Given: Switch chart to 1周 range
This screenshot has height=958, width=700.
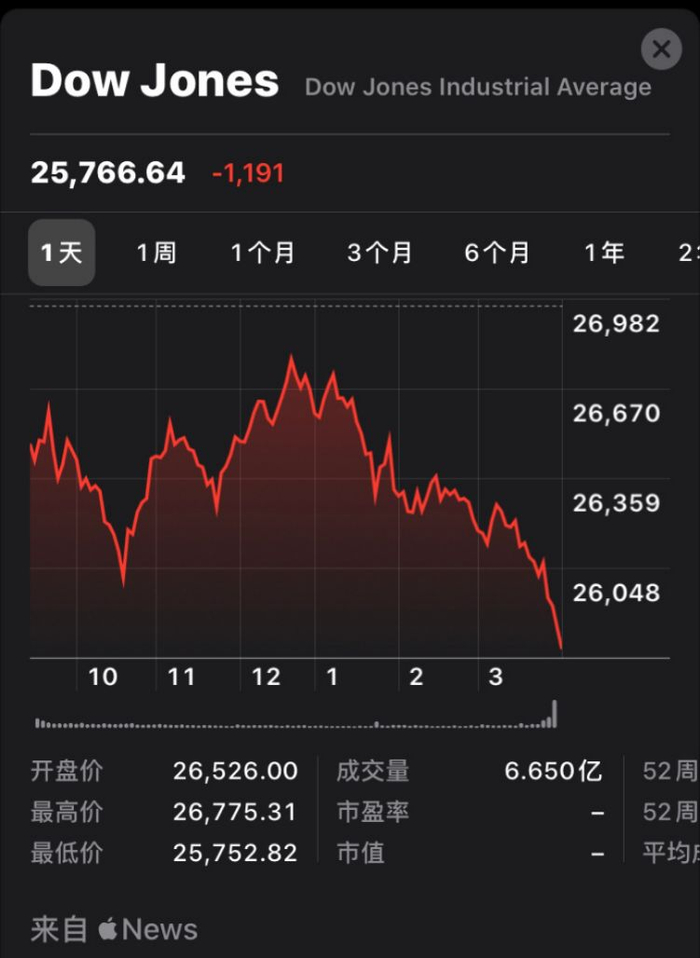Looking at the screenshot, I should [x=156, y=253].
